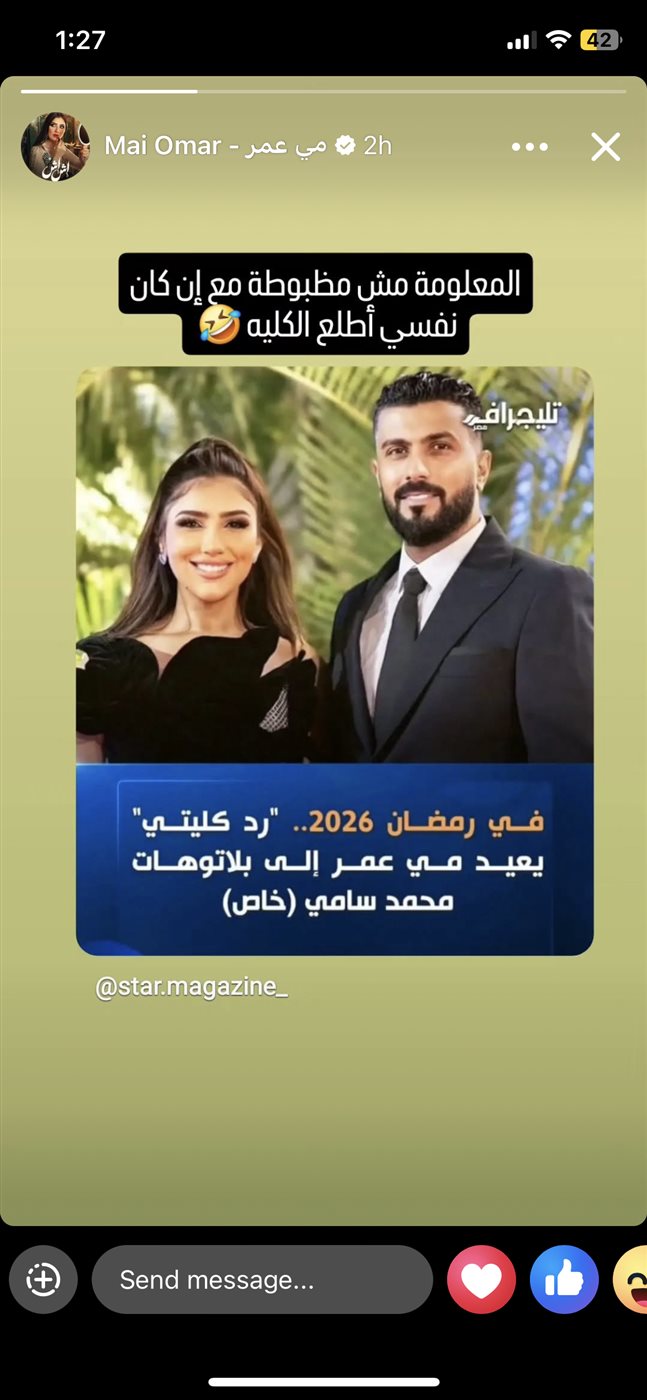This screenshot has height=1400, width=647.
Task: Close the story viewer
Action: pyautogui.click(x=605, y=147)
